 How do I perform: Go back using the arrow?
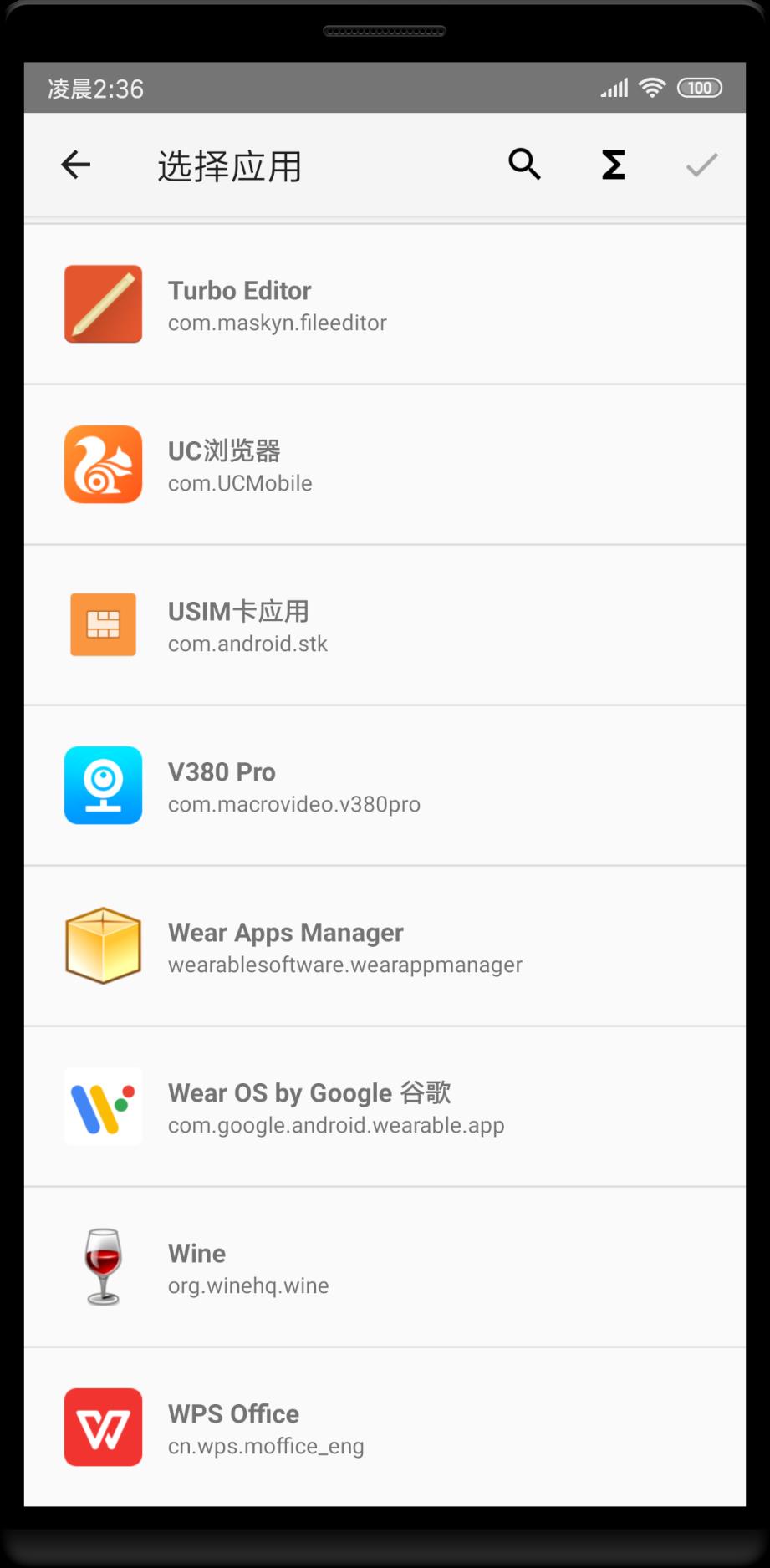pyautogui.click(x=75, y=165)
